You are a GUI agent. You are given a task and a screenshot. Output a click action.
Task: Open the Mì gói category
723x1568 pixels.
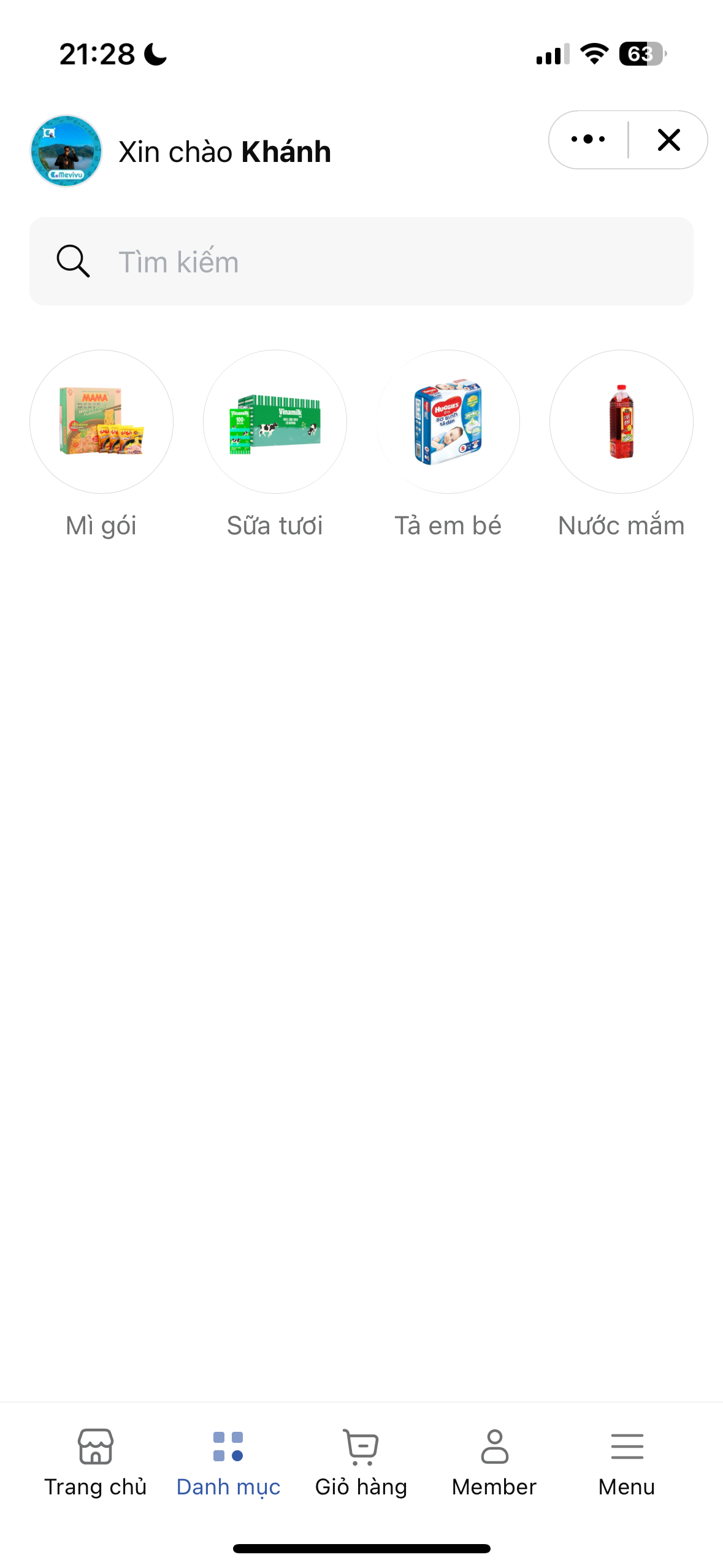tap(101, 422)
